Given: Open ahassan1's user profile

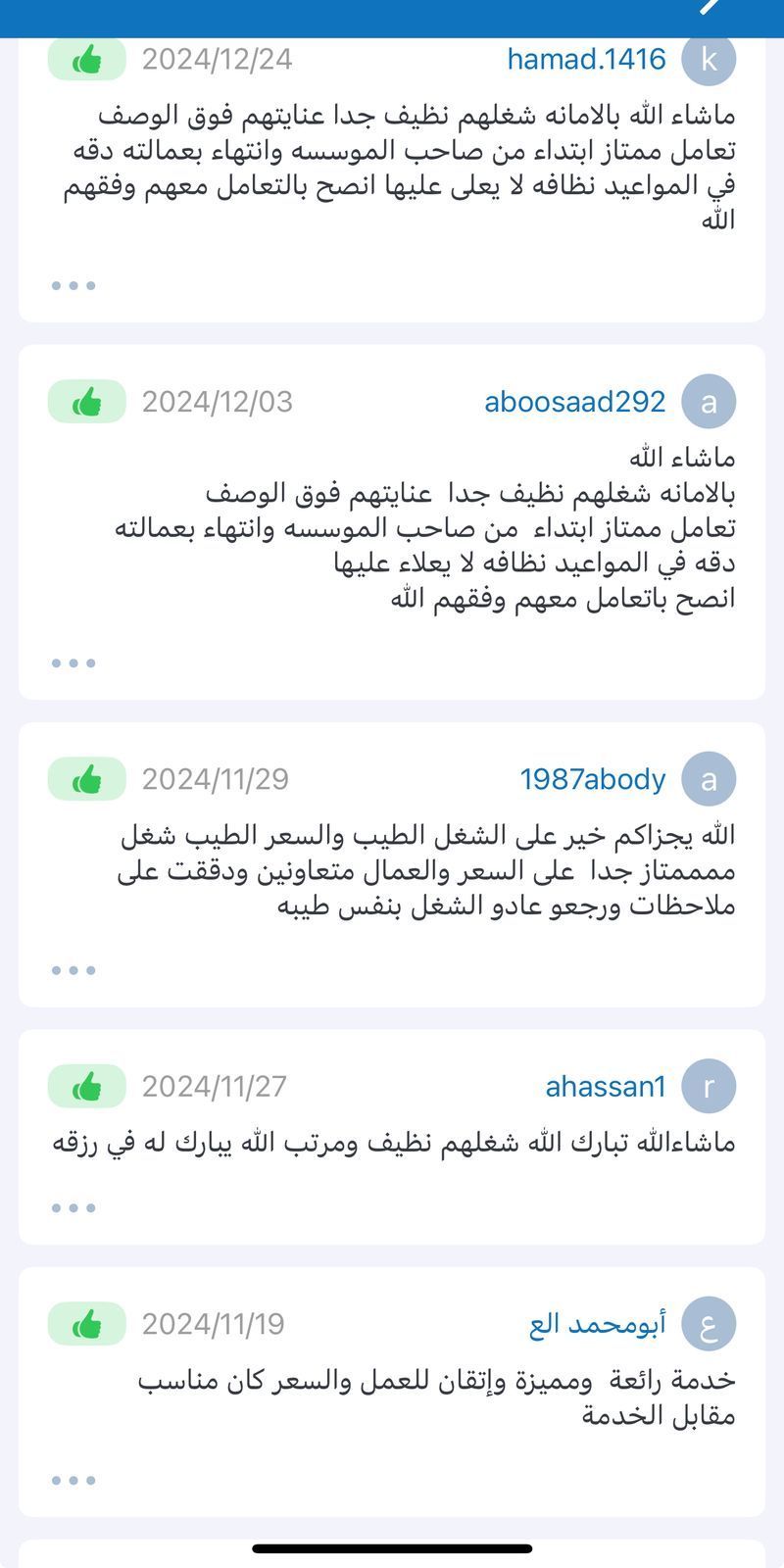Looking at the screenshot, I should tap(605, 1086).
